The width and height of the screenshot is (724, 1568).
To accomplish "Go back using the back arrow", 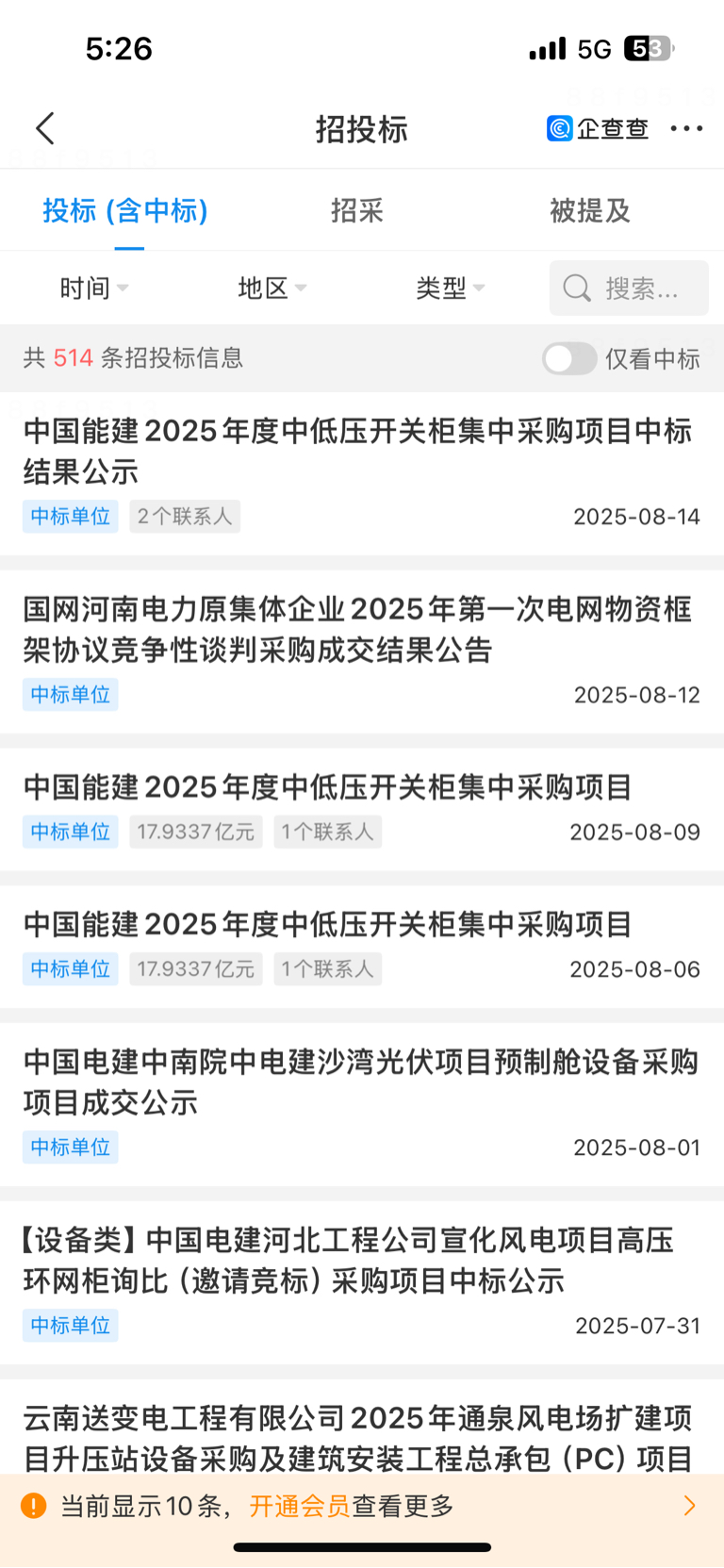I will point(45,129).
